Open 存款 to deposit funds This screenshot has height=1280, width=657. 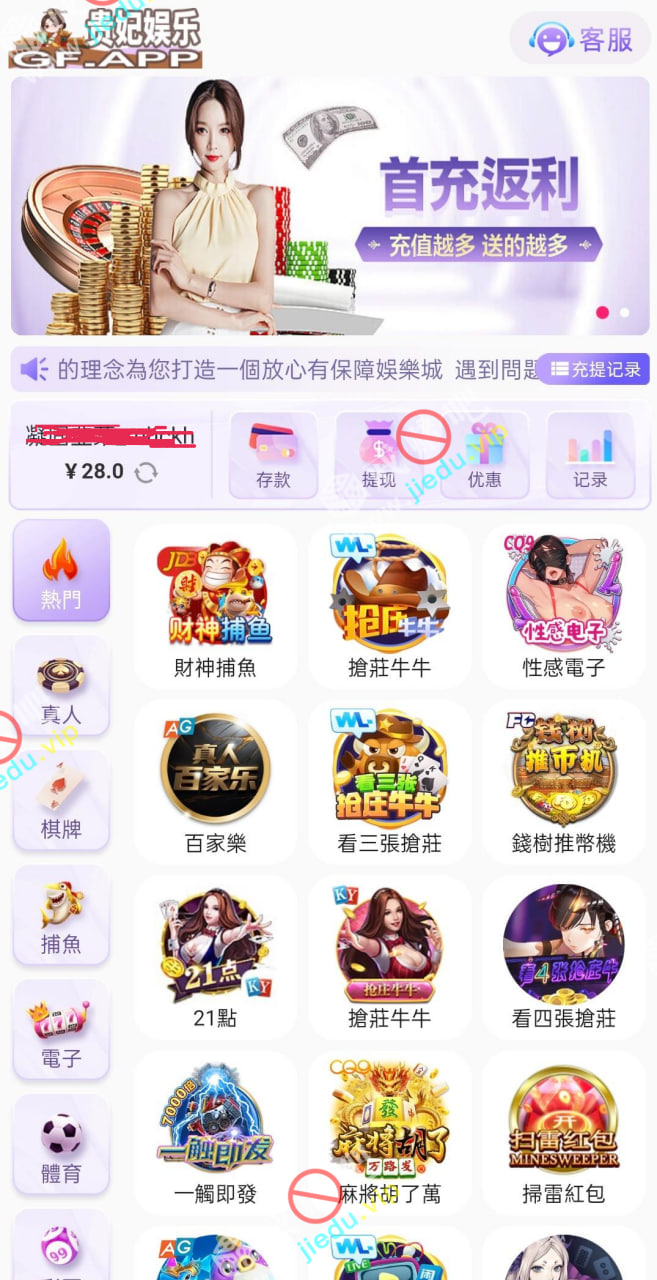coord(273,455)
